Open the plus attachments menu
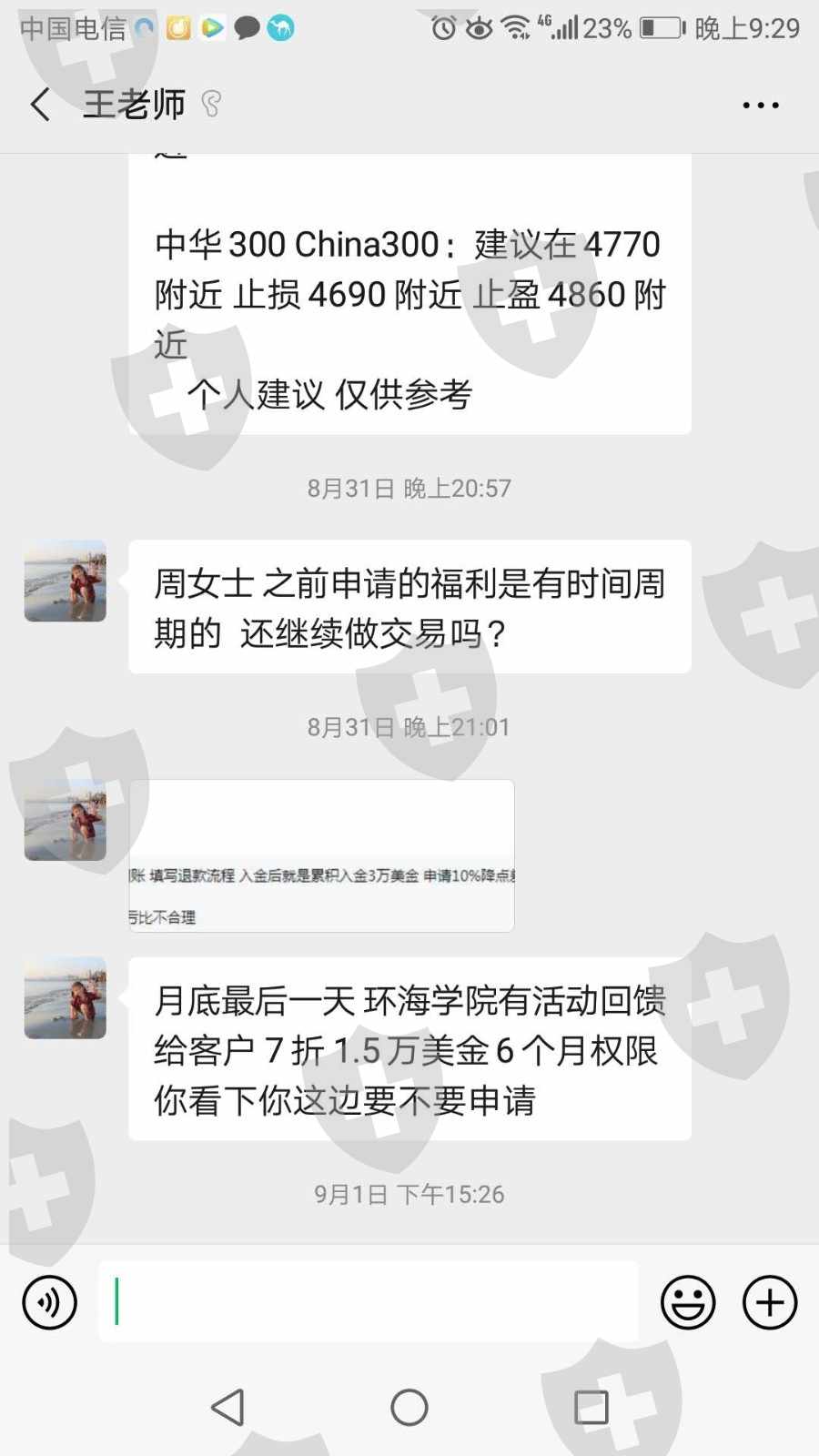 (x=770, y=1302)
